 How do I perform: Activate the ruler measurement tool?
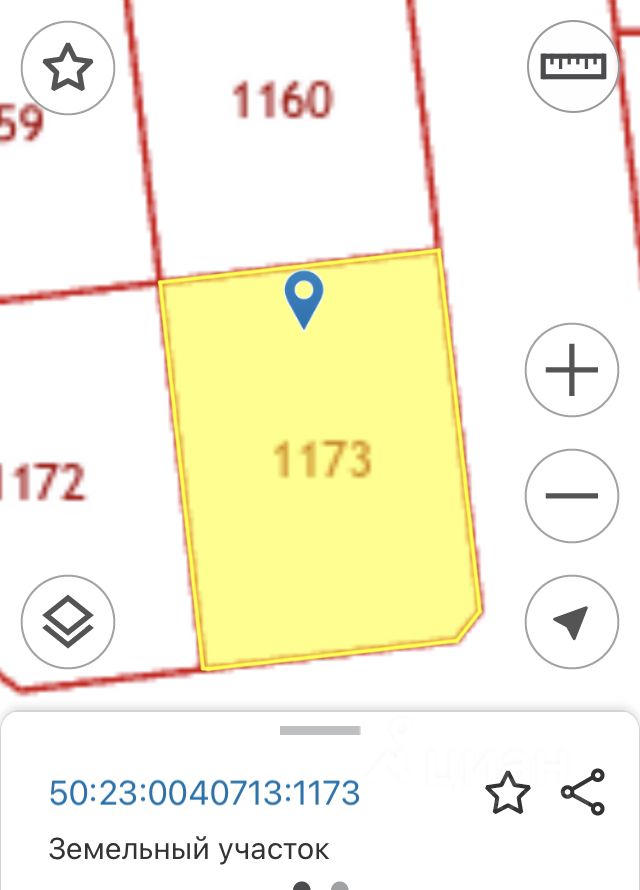tap(573, 66)
